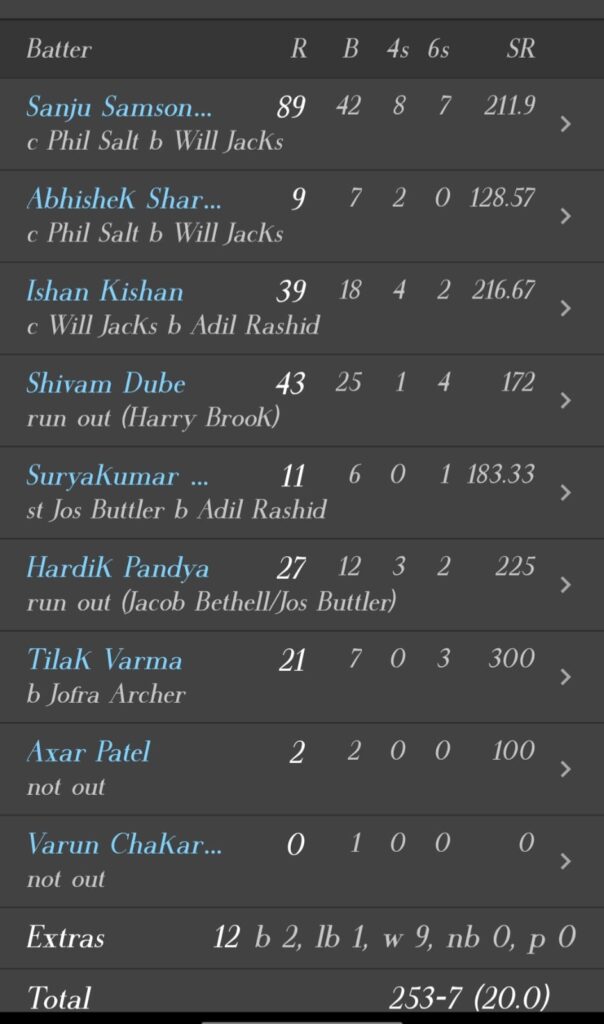
Task: View Hardik Pandya's innings details
Action: tap(300, 584)
